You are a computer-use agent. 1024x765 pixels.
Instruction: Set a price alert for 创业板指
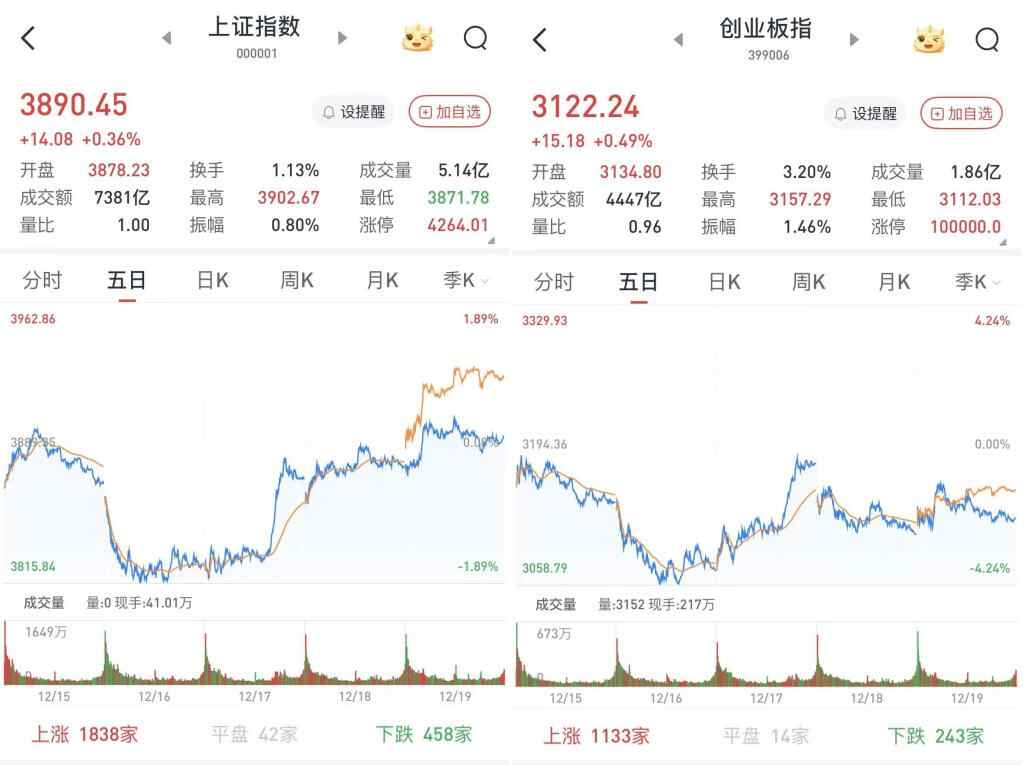(865, 113)
